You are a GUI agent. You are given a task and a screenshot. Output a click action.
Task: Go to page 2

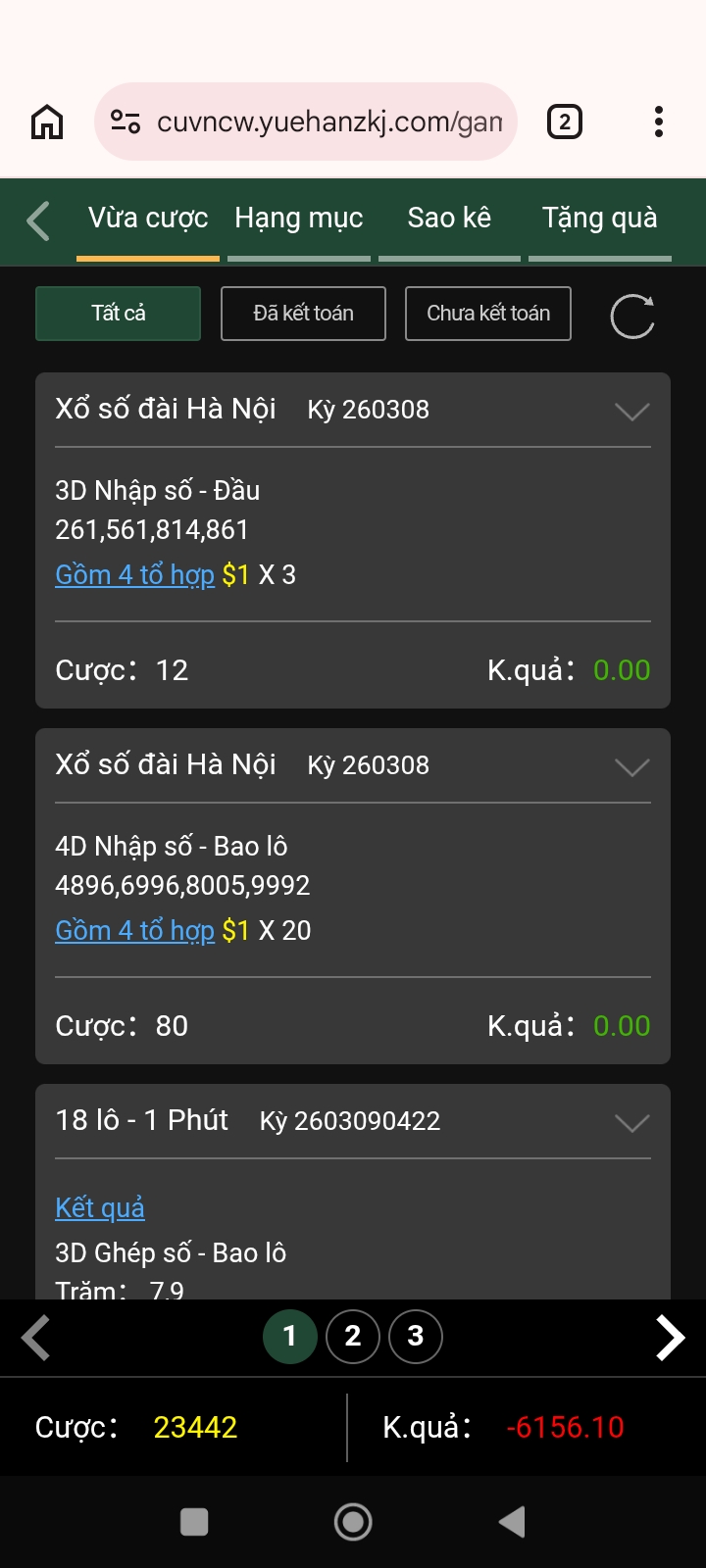pos(353,1336)
